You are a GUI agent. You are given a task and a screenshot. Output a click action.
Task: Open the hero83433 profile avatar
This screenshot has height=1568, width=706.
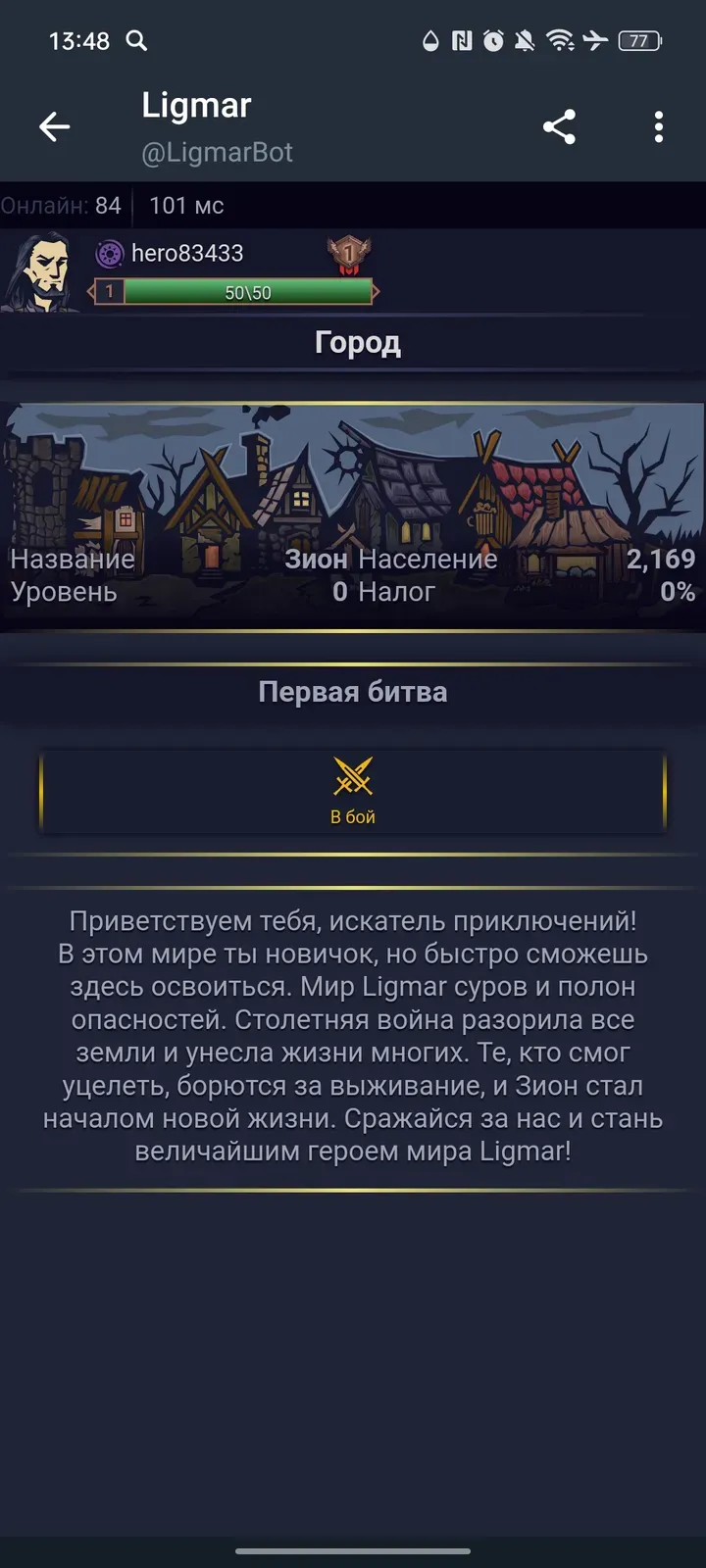[x=41, y=272]
